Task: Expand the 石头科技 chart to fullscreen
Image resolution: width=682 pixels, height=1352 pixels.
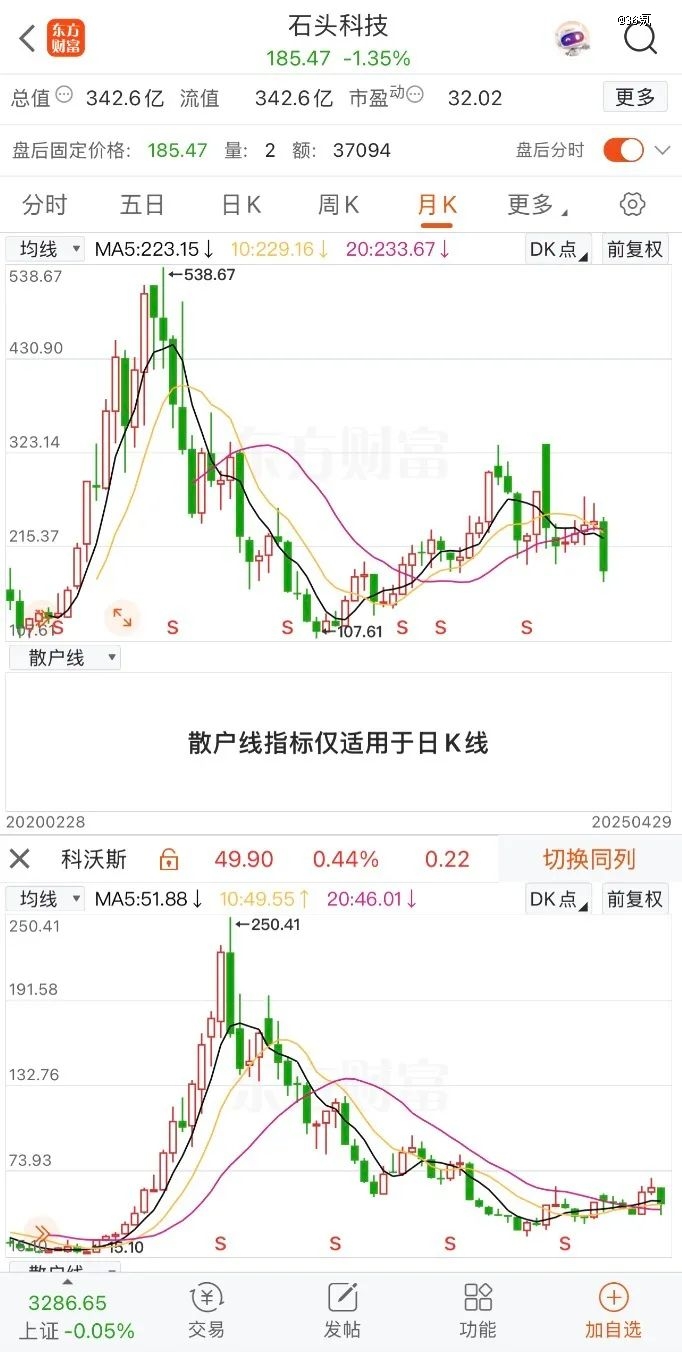Action: (122, 617)
